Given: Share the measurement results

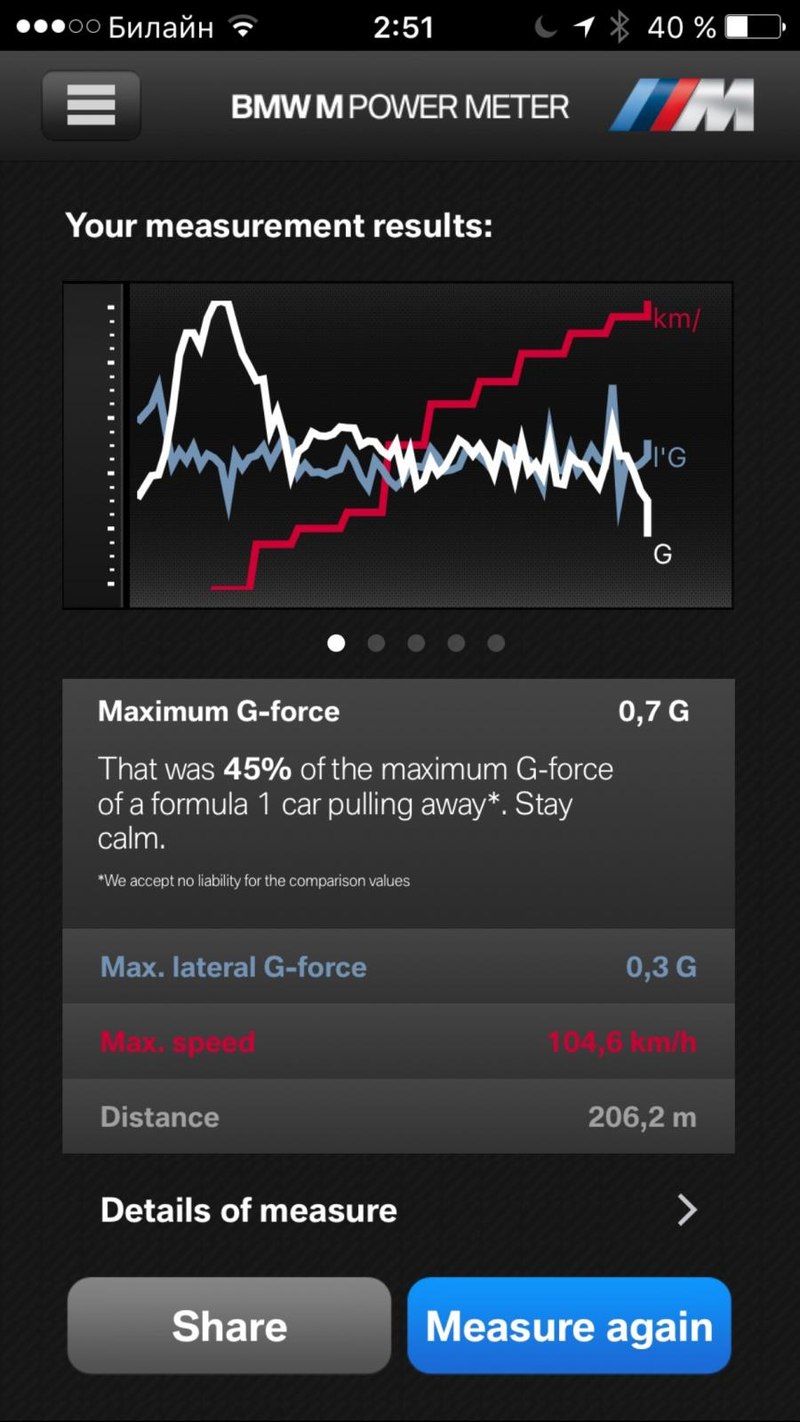Looking at the screenshot, I should 229,1325.
